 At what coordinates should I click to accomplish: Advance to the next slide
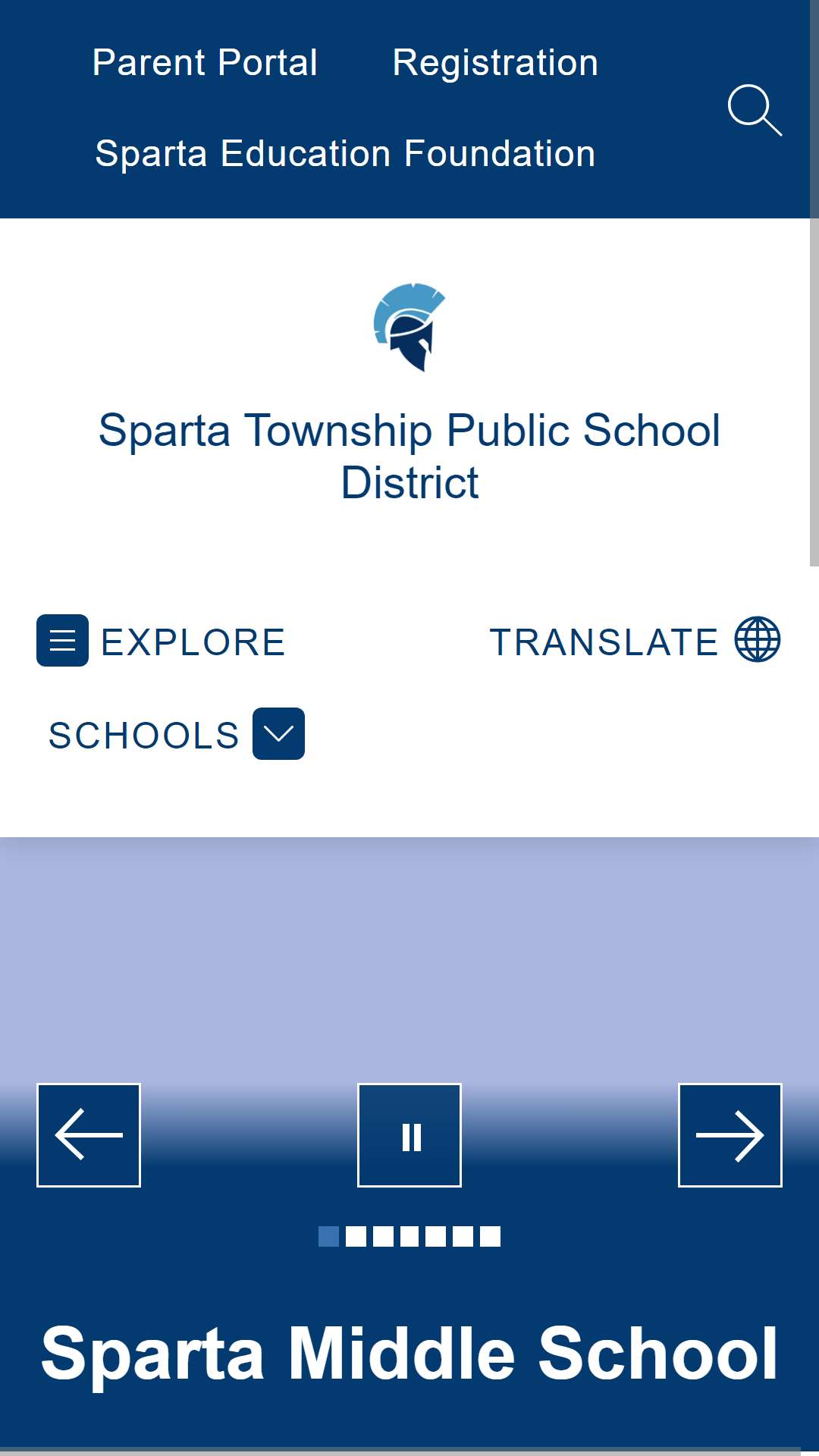(730, 1135)
